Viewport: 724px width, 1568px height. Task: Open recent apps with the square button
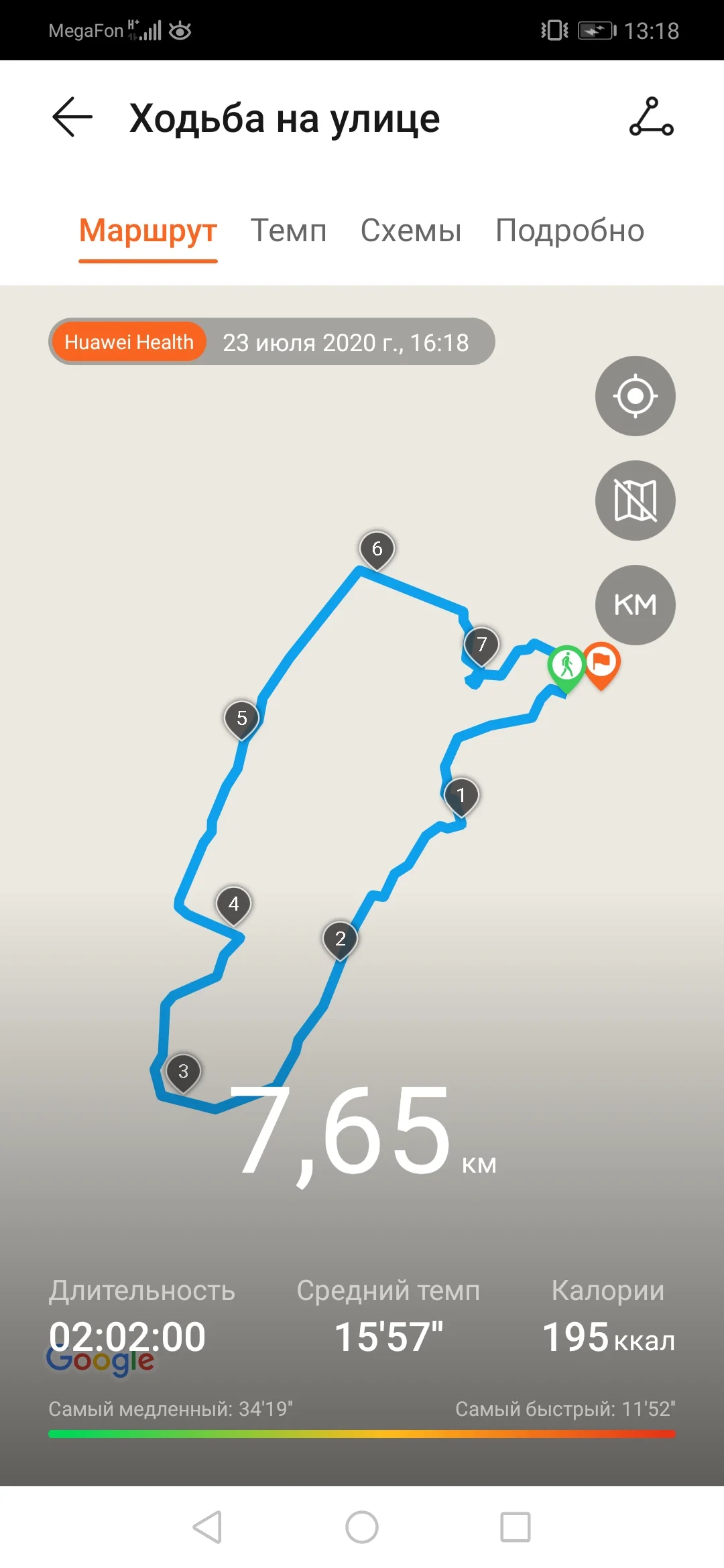516,1527
